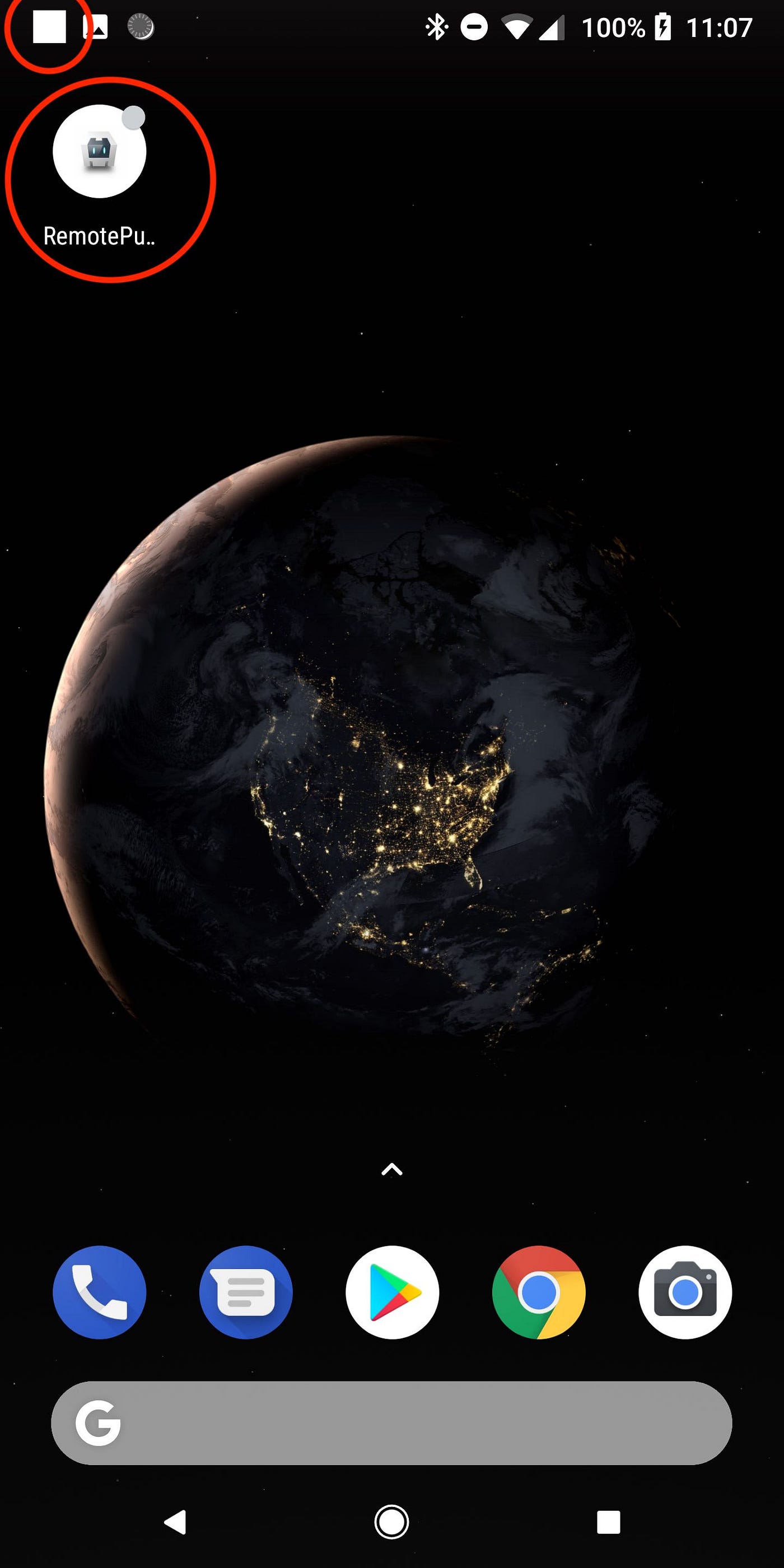Launch the Chrome browser

(539, 1292)
